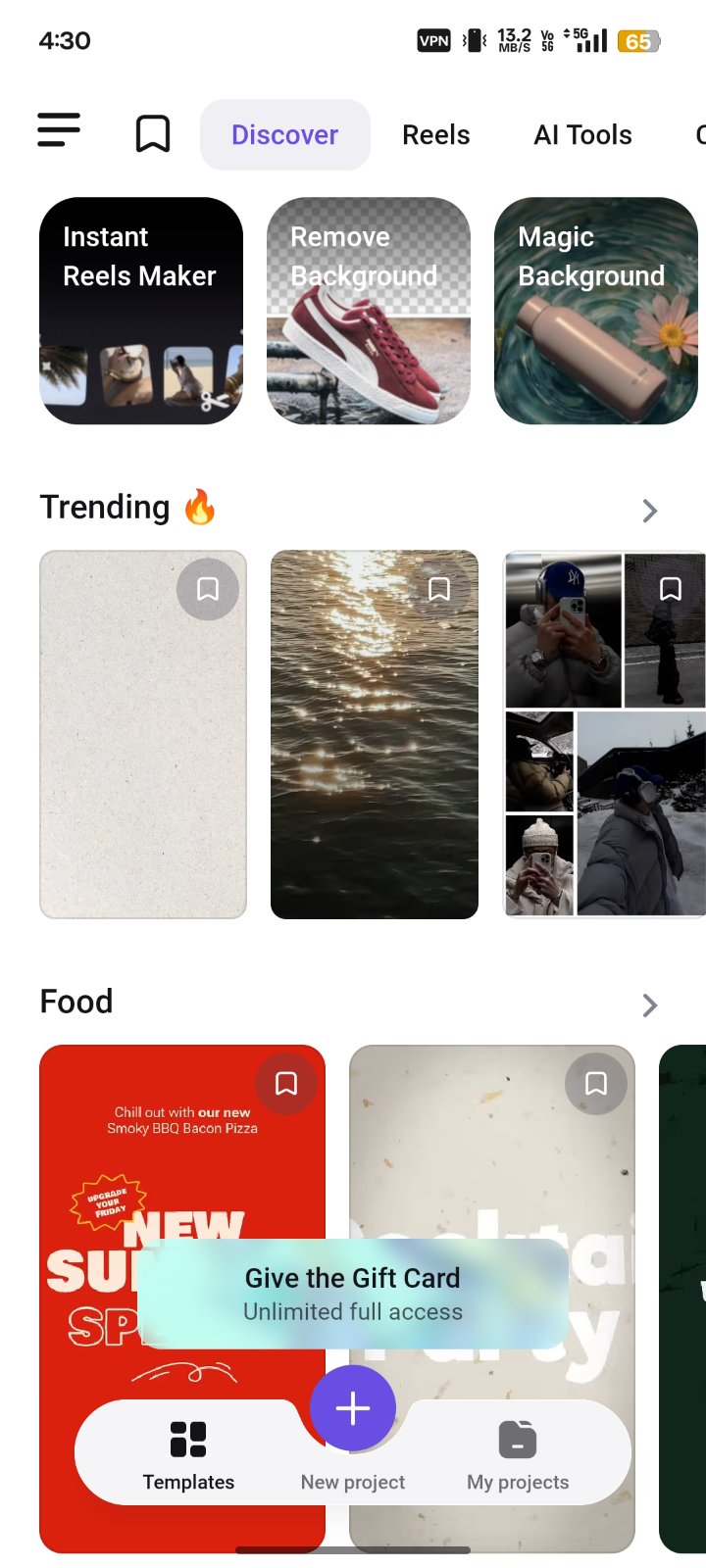
Task: Expand the Trending section arrow
Action: point(649,511)
